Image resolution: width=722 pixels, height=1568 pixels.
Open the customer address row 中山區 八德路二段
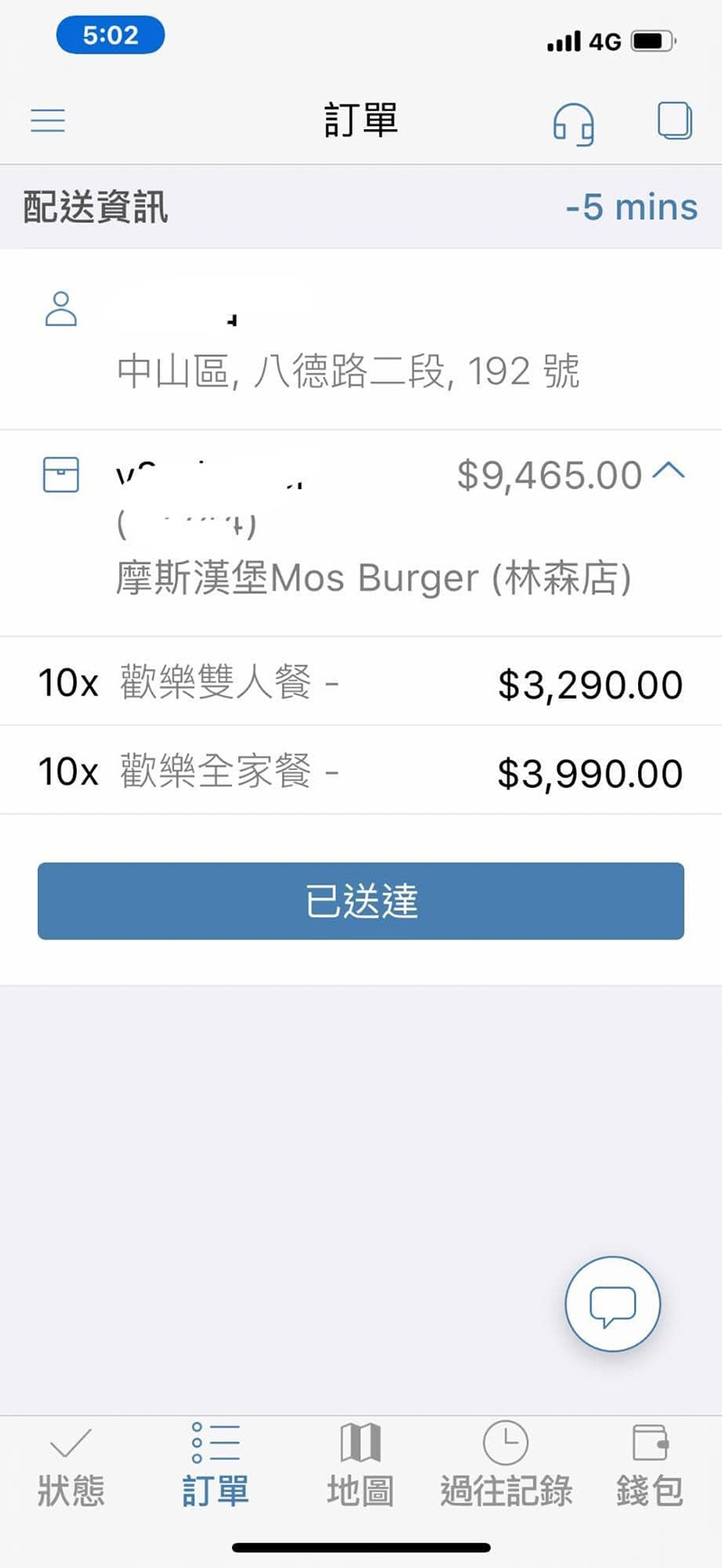tap(361, 339)
